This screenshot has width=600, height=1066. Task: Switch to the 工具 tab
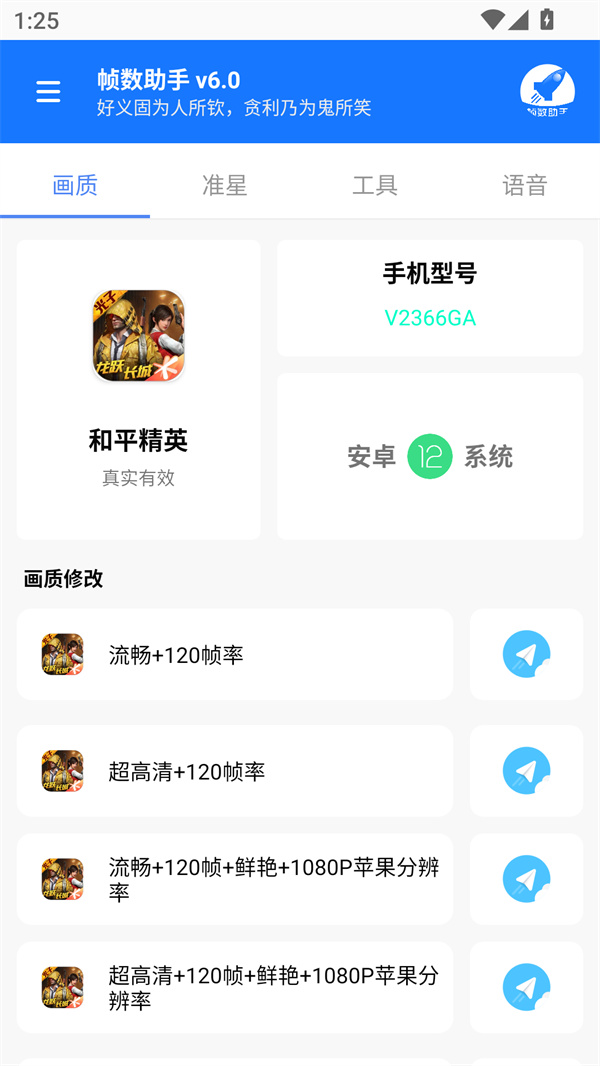coord(375,185)
